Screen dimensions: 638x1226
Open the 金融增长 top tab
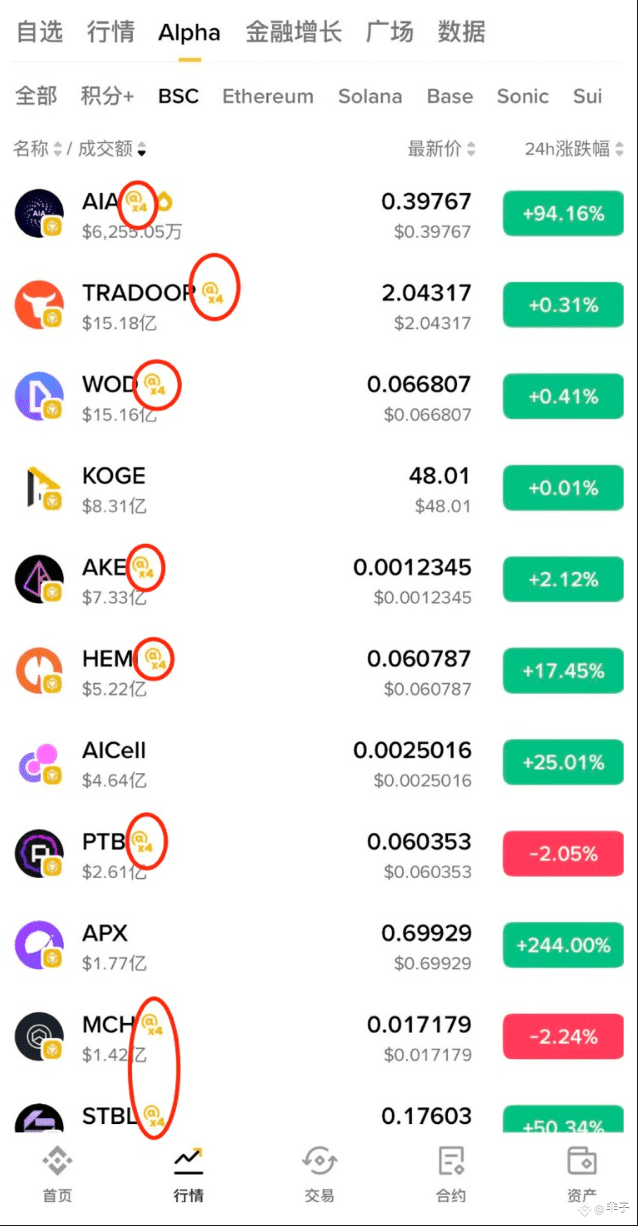pyautogui.click(x=294, y=32)
